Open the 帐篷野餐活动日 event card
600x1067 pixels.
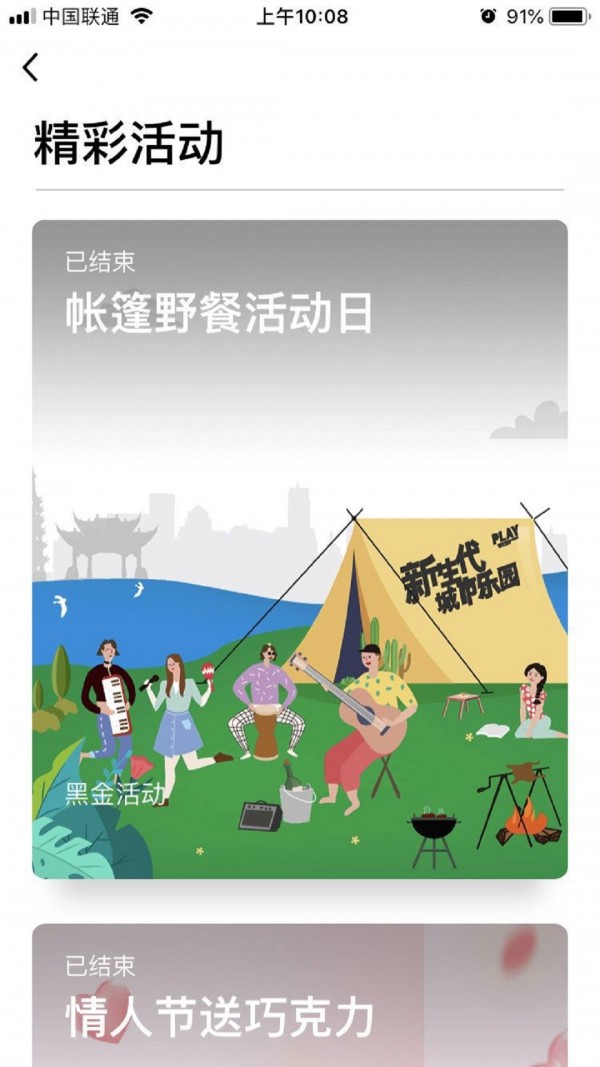(300, 549)
